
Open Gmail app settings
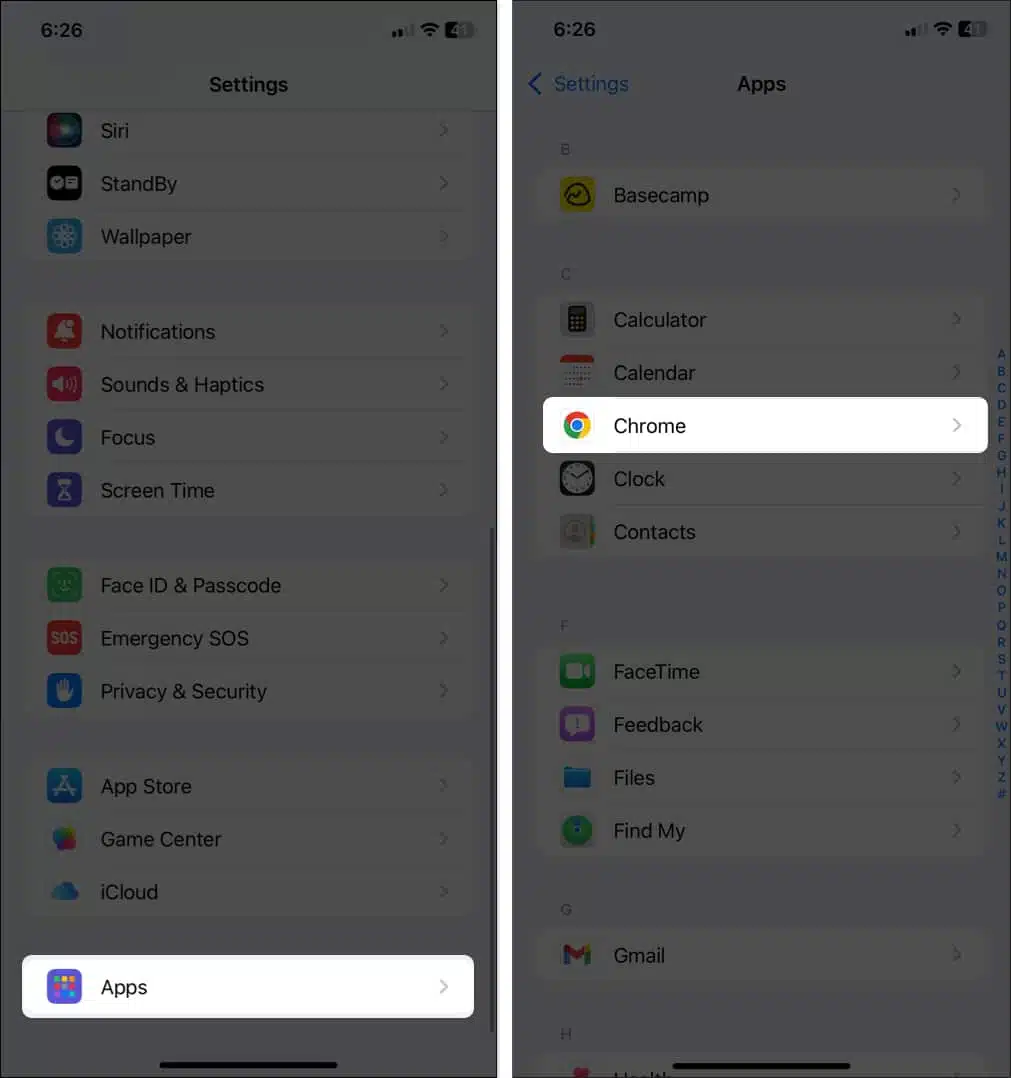click(764, 956)
